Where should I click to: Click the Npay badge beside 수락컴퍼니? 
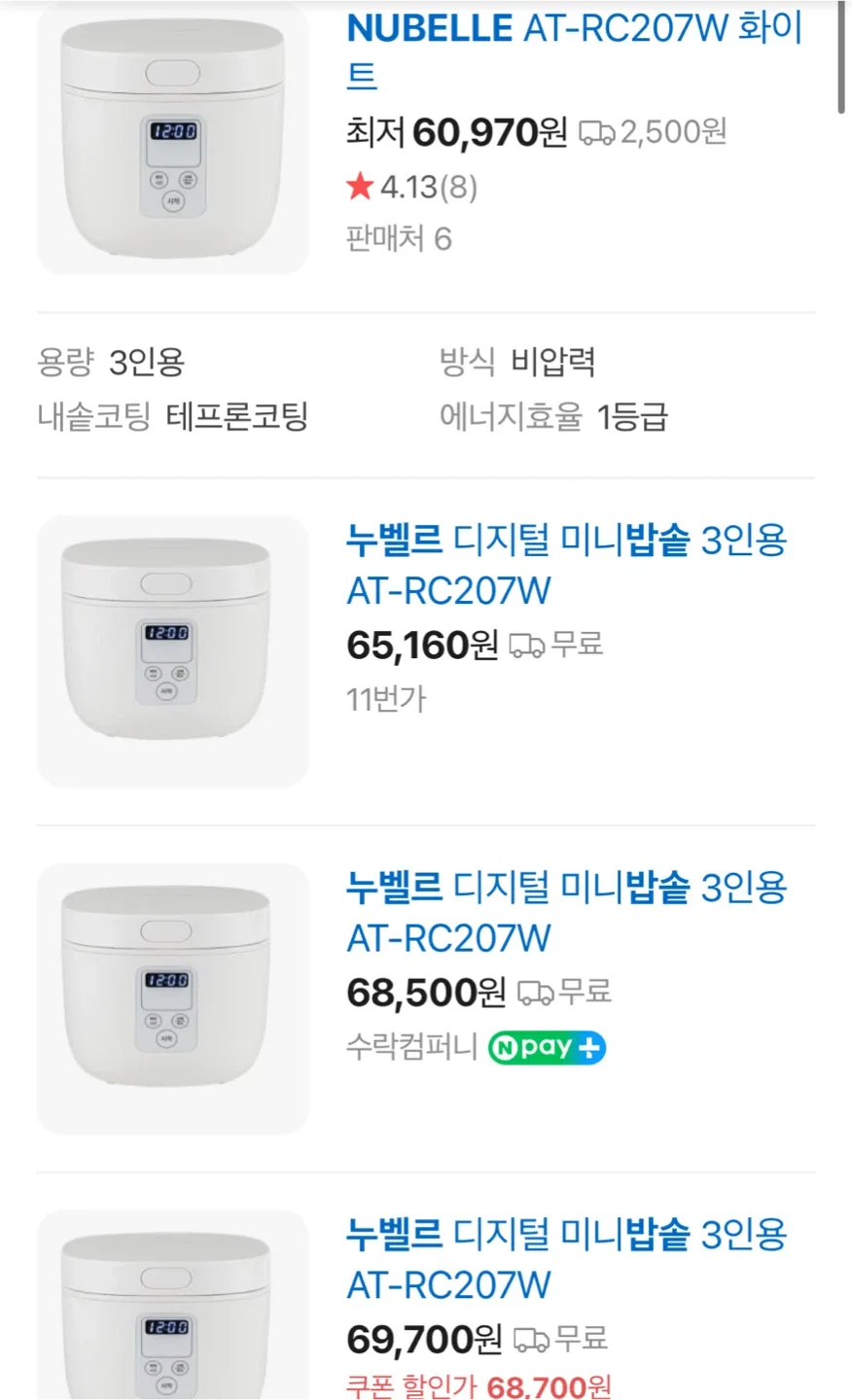(546, 1047)
